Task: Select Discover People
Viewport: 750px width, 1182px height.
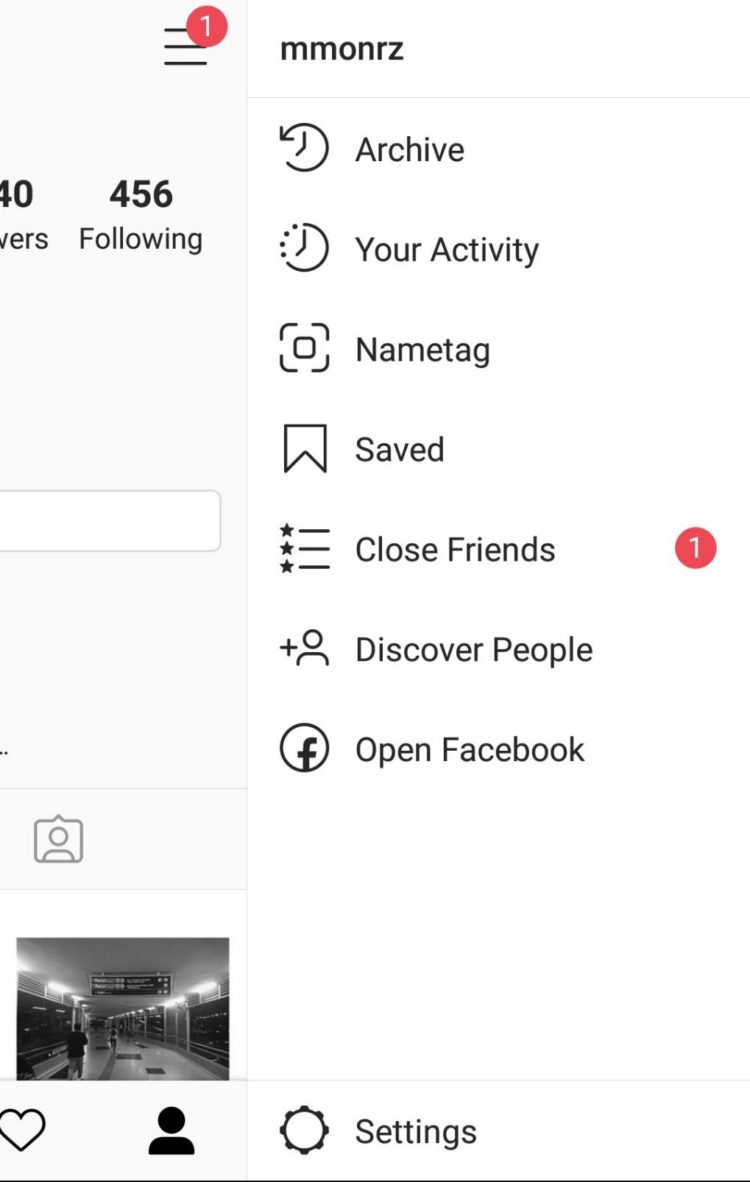Action: tap(473, 650)
